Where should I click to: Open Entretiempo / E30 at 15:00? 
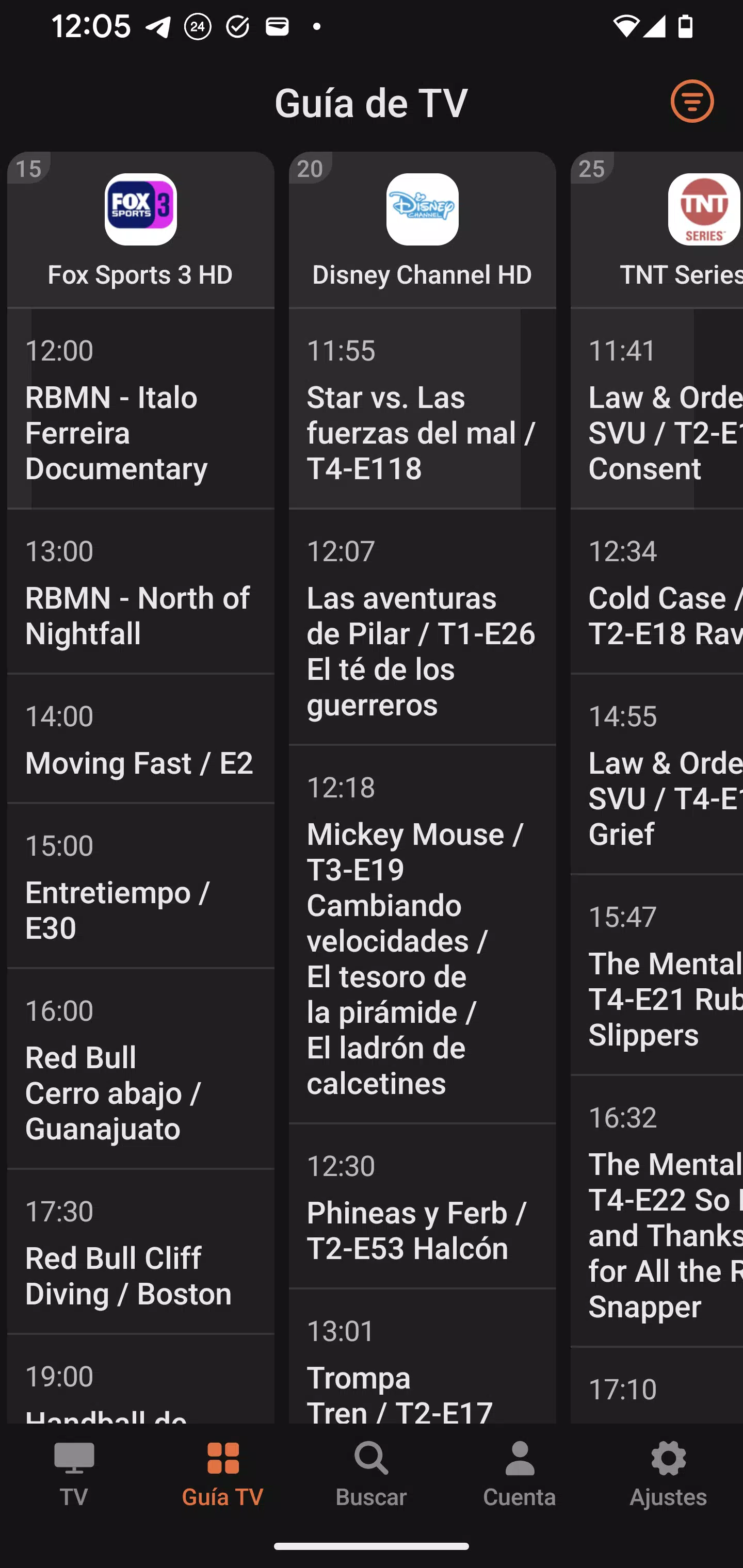[141, 886]
